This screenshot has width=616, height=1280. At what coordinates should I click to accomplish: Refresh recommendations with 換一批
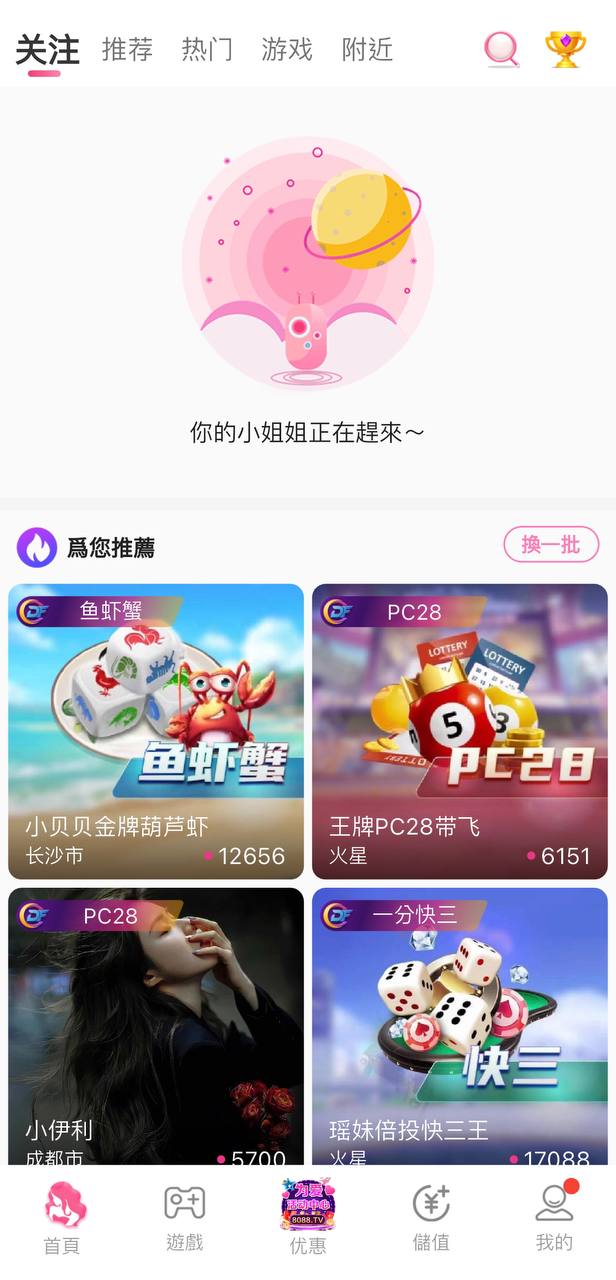(551, 545)
